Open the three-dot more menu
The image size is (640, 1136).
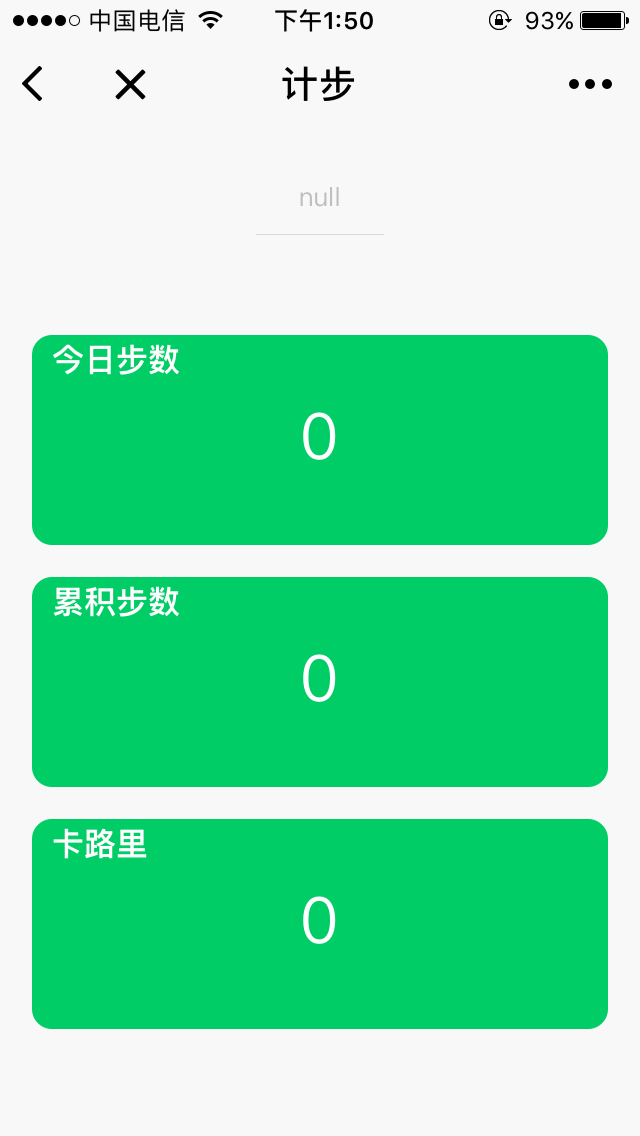[590, 85]
